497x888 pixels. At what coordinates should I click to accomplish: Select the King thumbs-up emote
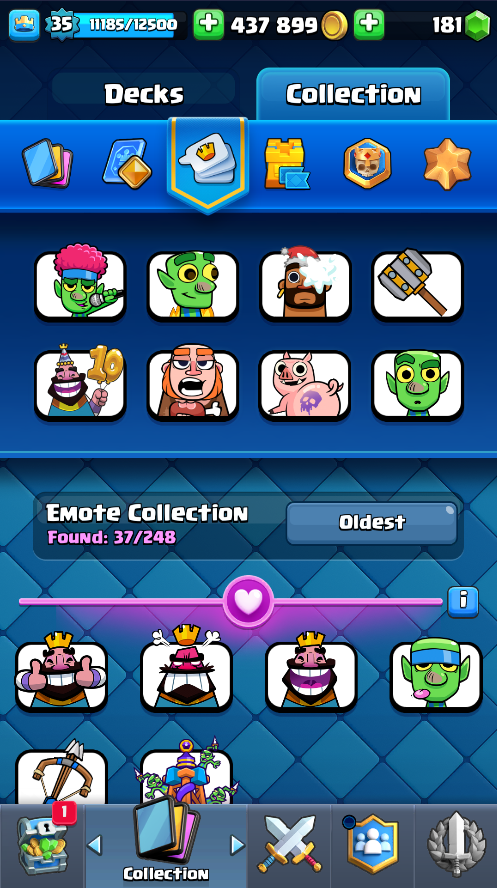[x=61, y=672]
